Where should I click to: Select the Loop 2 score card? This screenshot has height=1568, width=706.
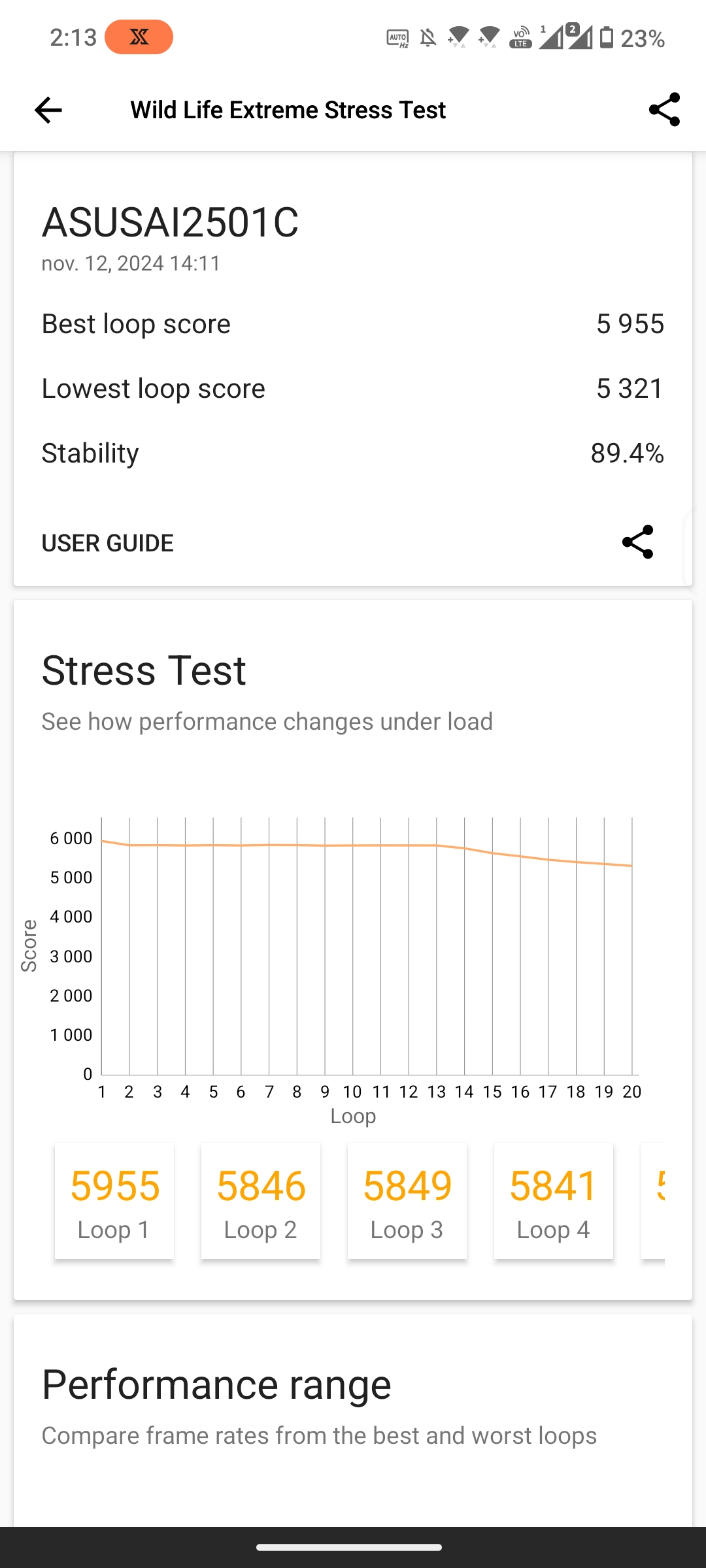pos(261,1201)
